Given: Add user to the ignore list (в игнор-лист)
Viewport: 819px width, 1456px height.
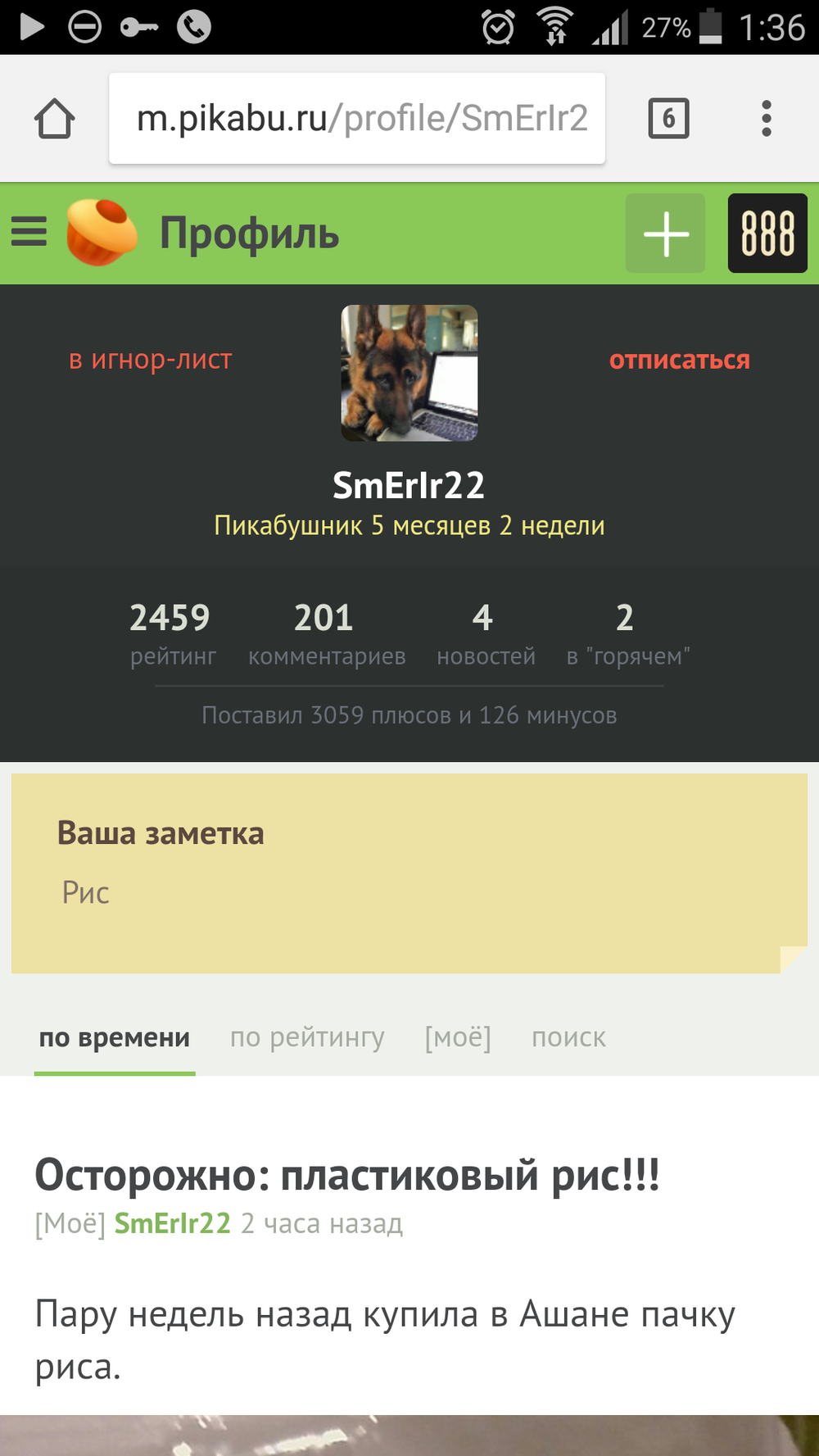Looking at the screenshot, I should click(x=151, y=360).
